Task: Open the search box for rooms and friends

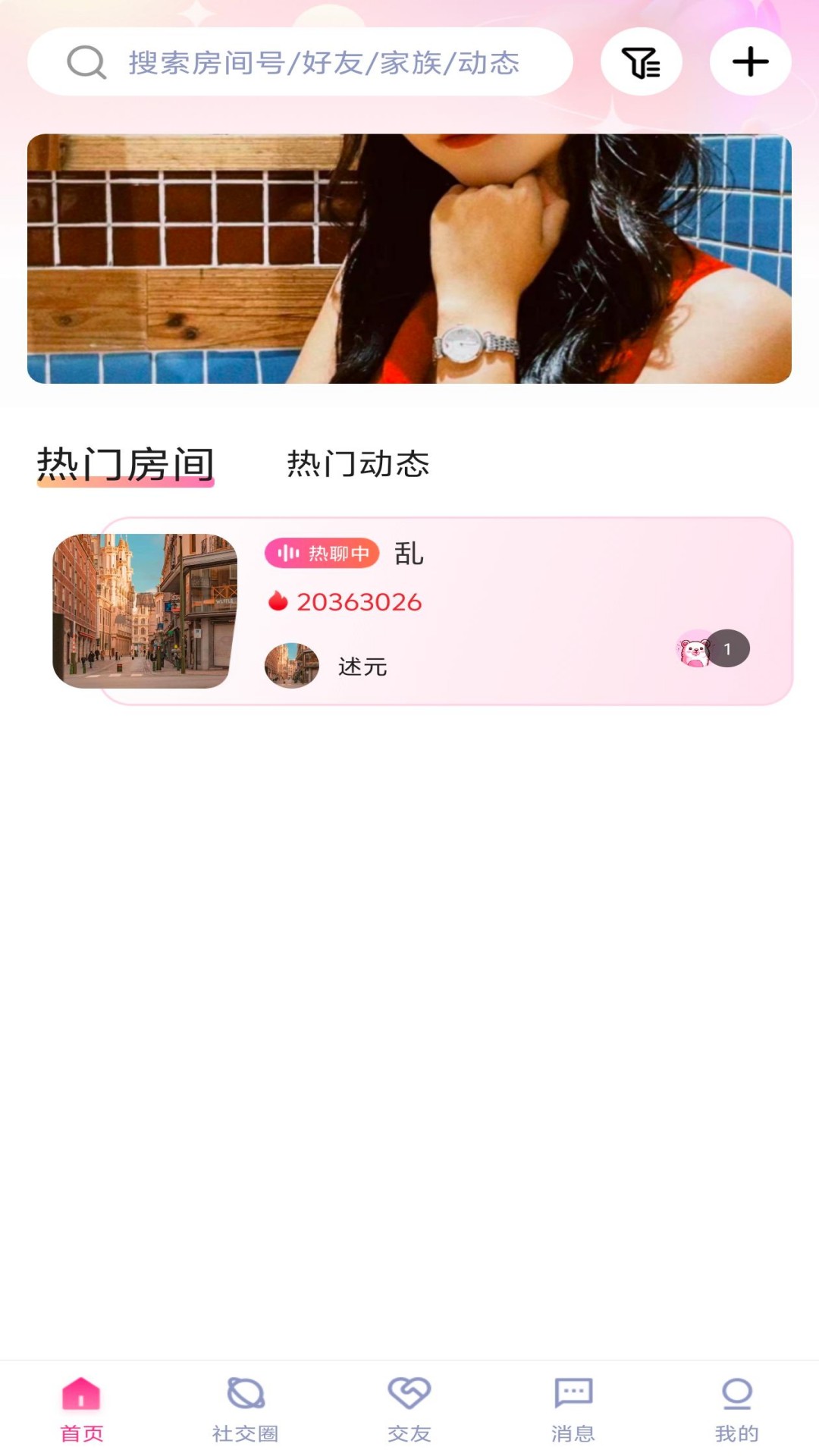Action: (300, 62)
